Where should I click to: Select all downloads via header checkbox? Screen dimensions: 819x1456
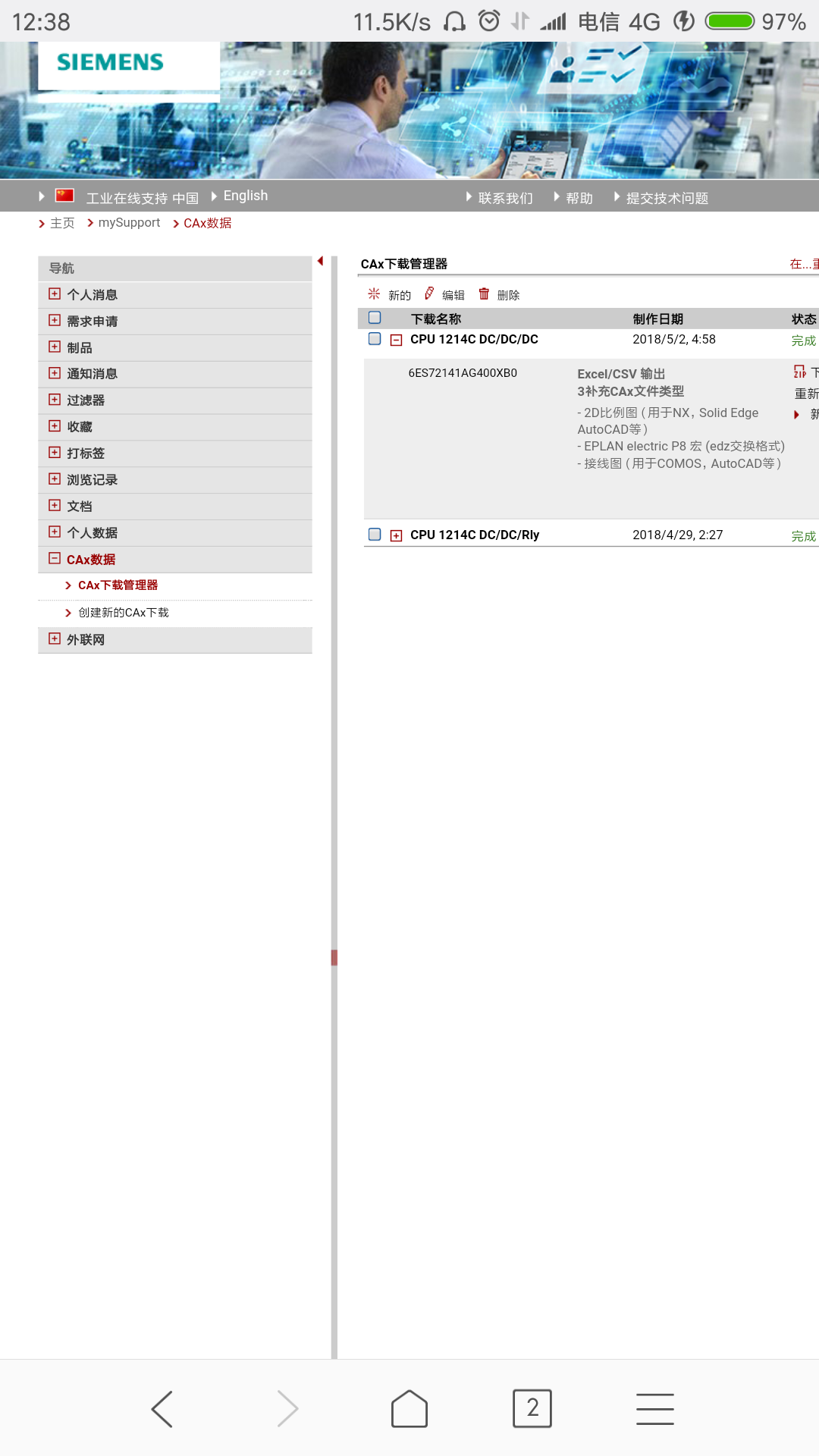click(375, 318)
